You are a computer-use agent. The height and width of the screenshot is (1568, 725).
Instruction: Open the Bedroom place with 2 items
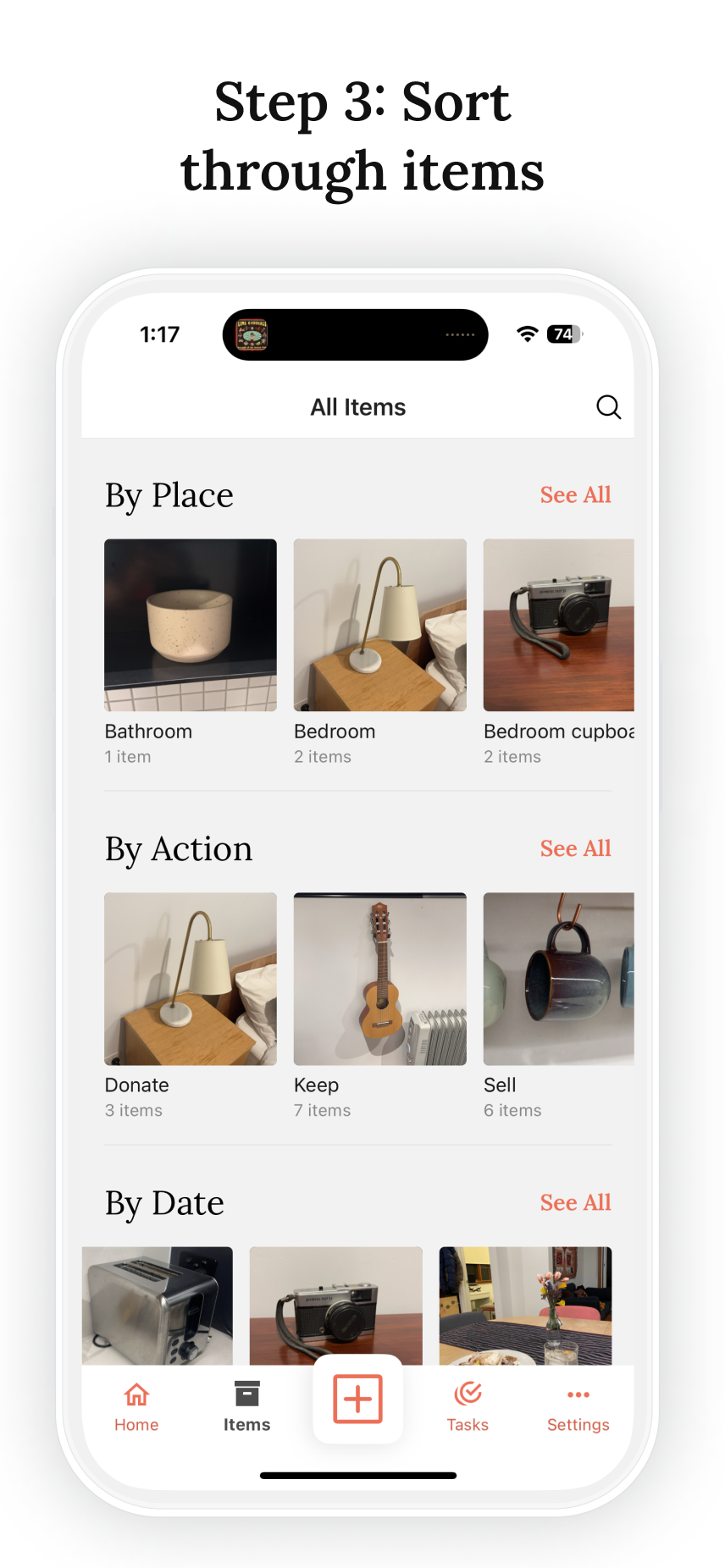coord(379,625)
